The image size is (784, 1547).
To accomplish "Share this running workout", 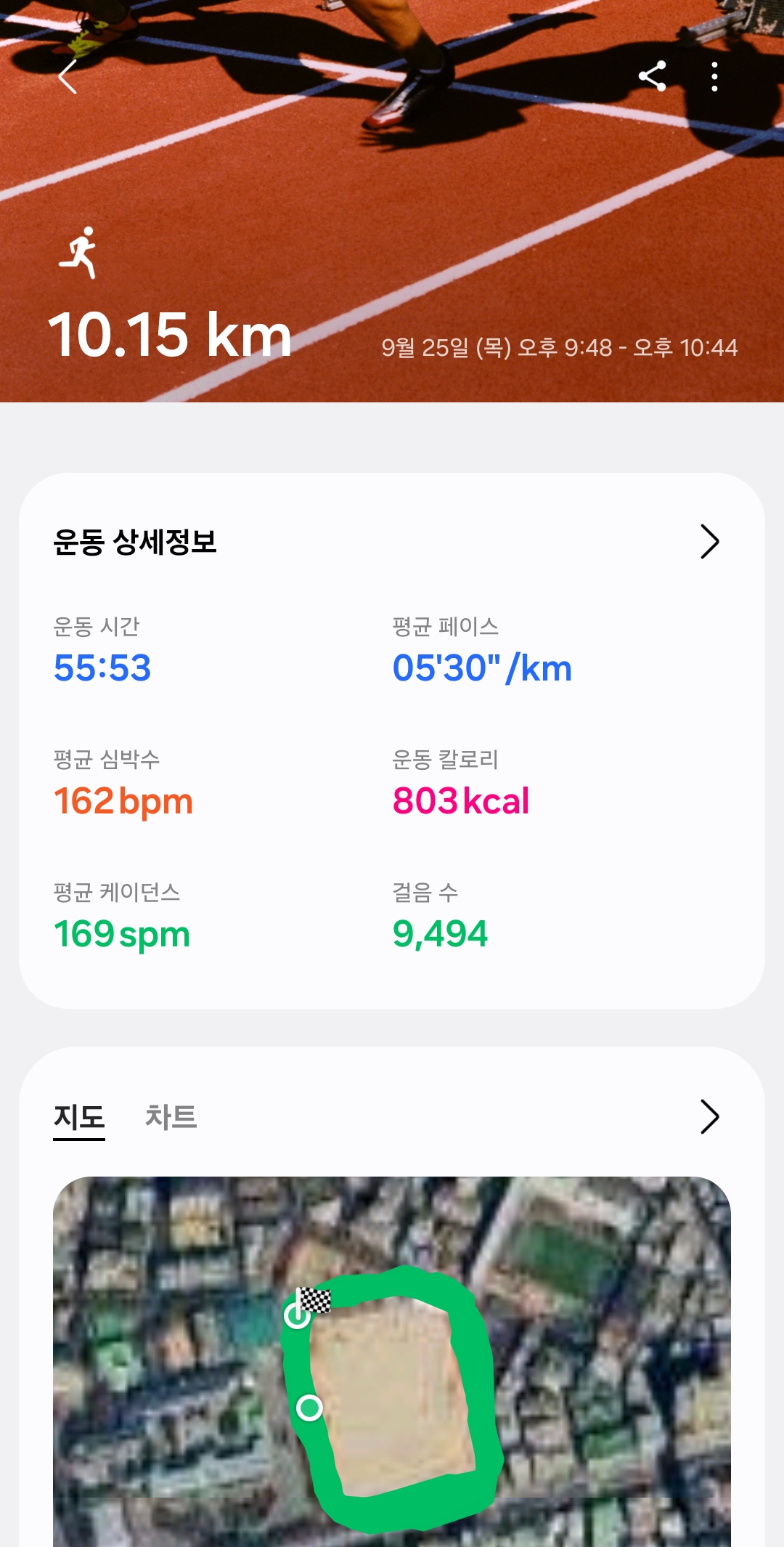I will tap(652, 76).
